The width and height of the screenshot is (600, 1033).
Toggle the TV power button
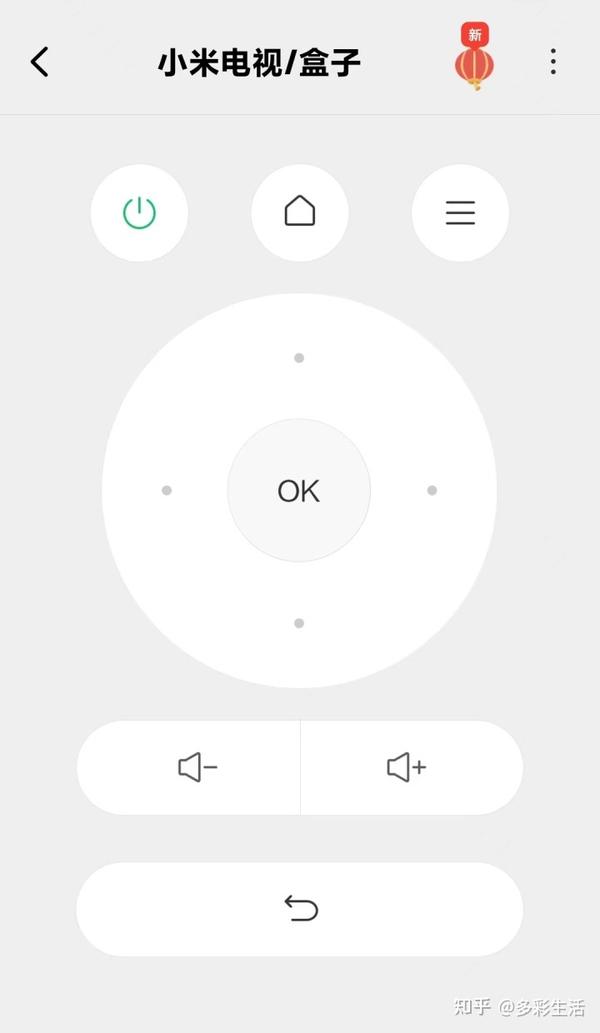[139, 213]
